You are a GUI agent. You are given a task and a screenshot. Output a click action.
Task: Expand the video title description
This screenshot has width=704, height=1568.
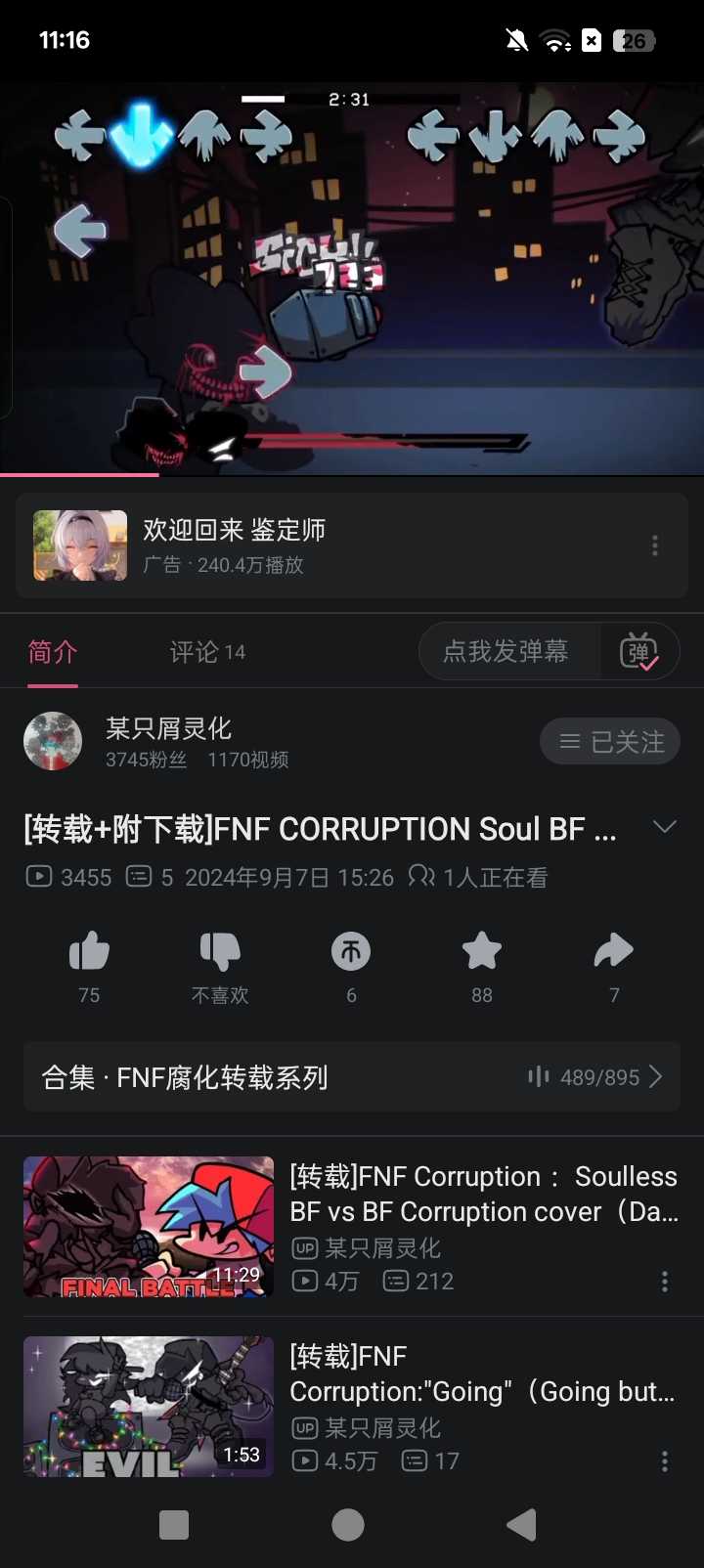point(664,828)
